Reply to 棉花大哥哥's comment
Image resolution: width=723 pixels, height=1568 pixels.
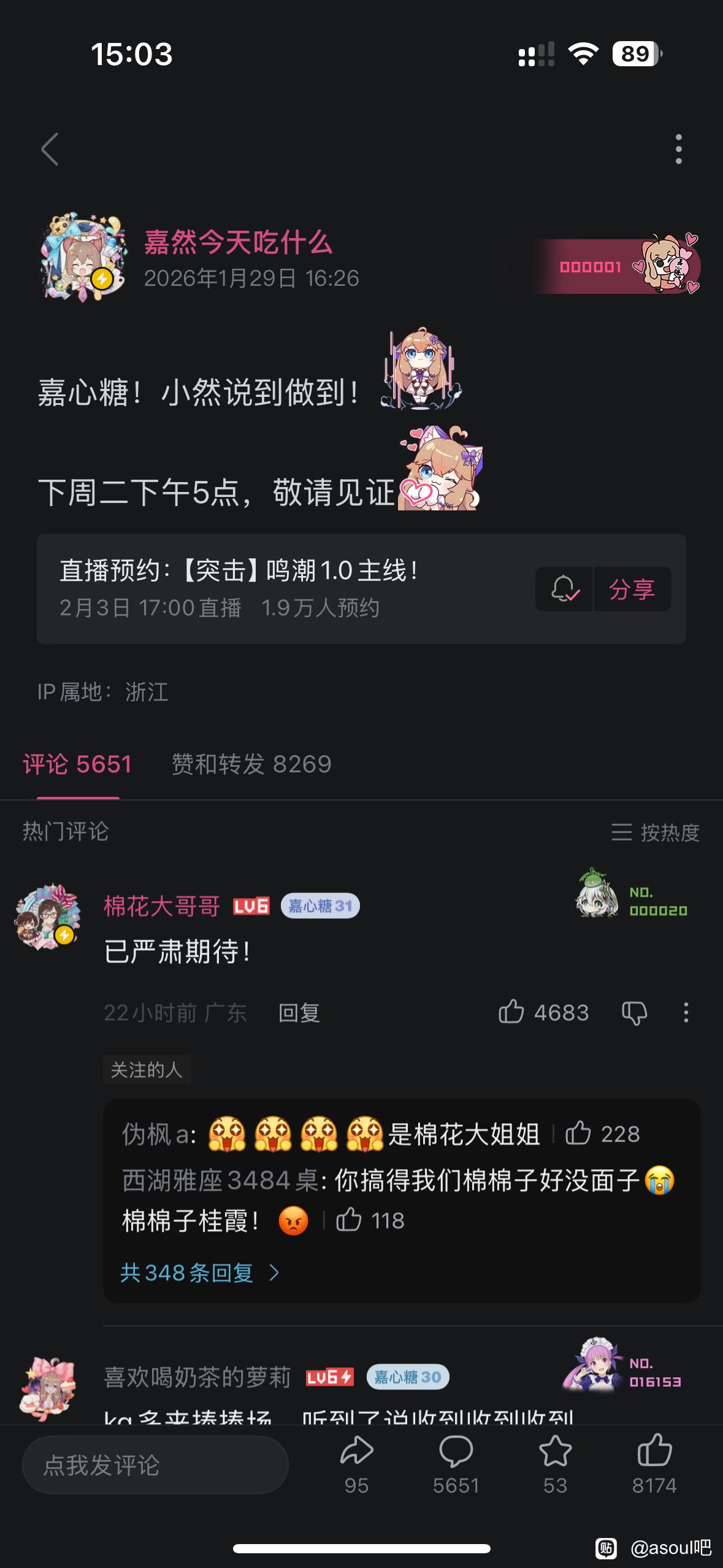point(299,1013)
